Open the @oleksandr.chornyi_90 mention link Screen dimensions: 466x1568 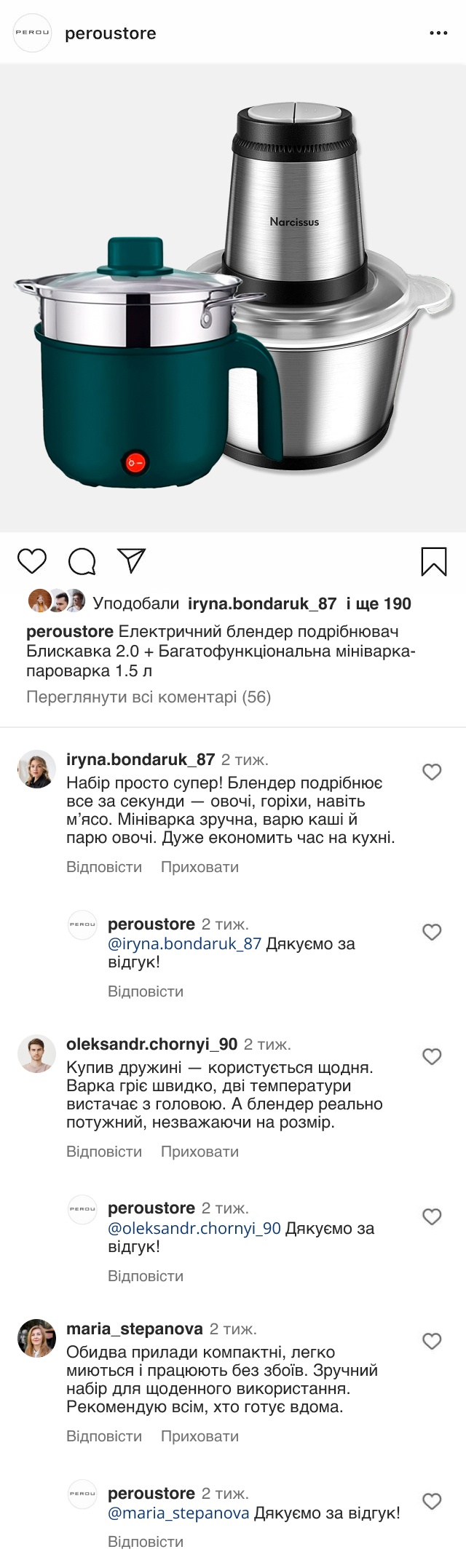tap(194, 1229)
